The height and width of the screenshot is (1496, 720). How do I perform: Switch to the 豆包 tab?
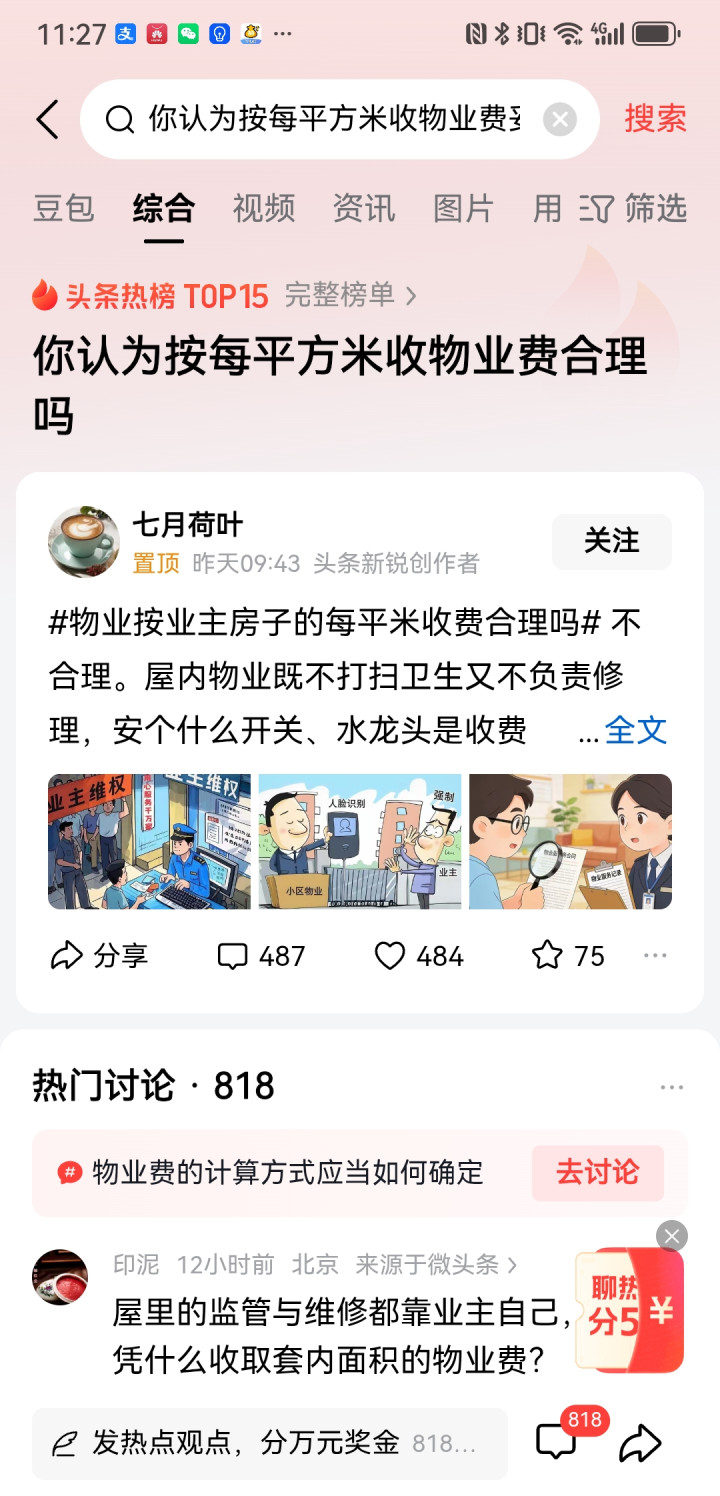64,209
